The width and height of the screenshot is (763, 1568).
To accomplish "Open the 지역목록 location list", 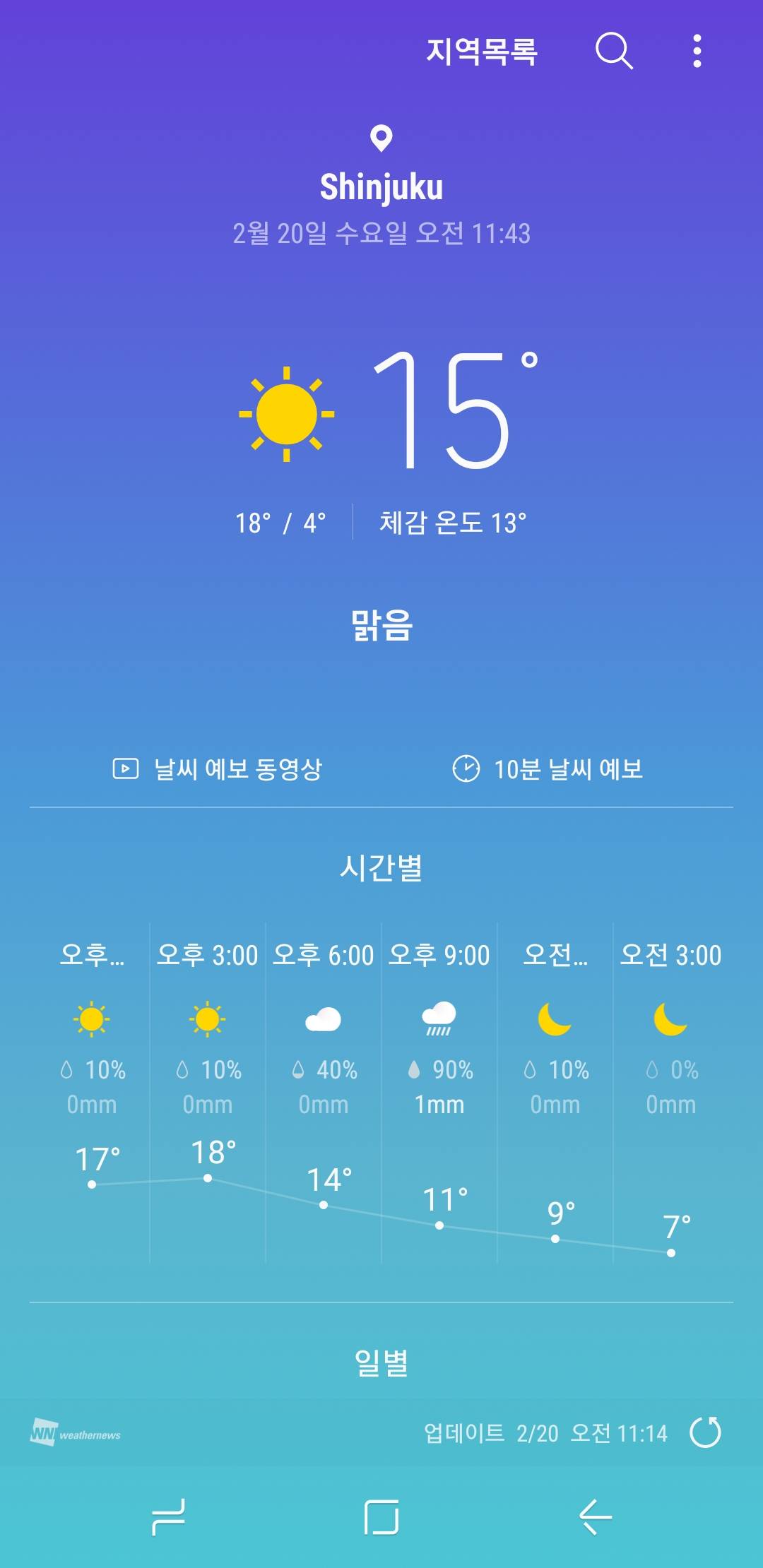I will tap(482, 52).
